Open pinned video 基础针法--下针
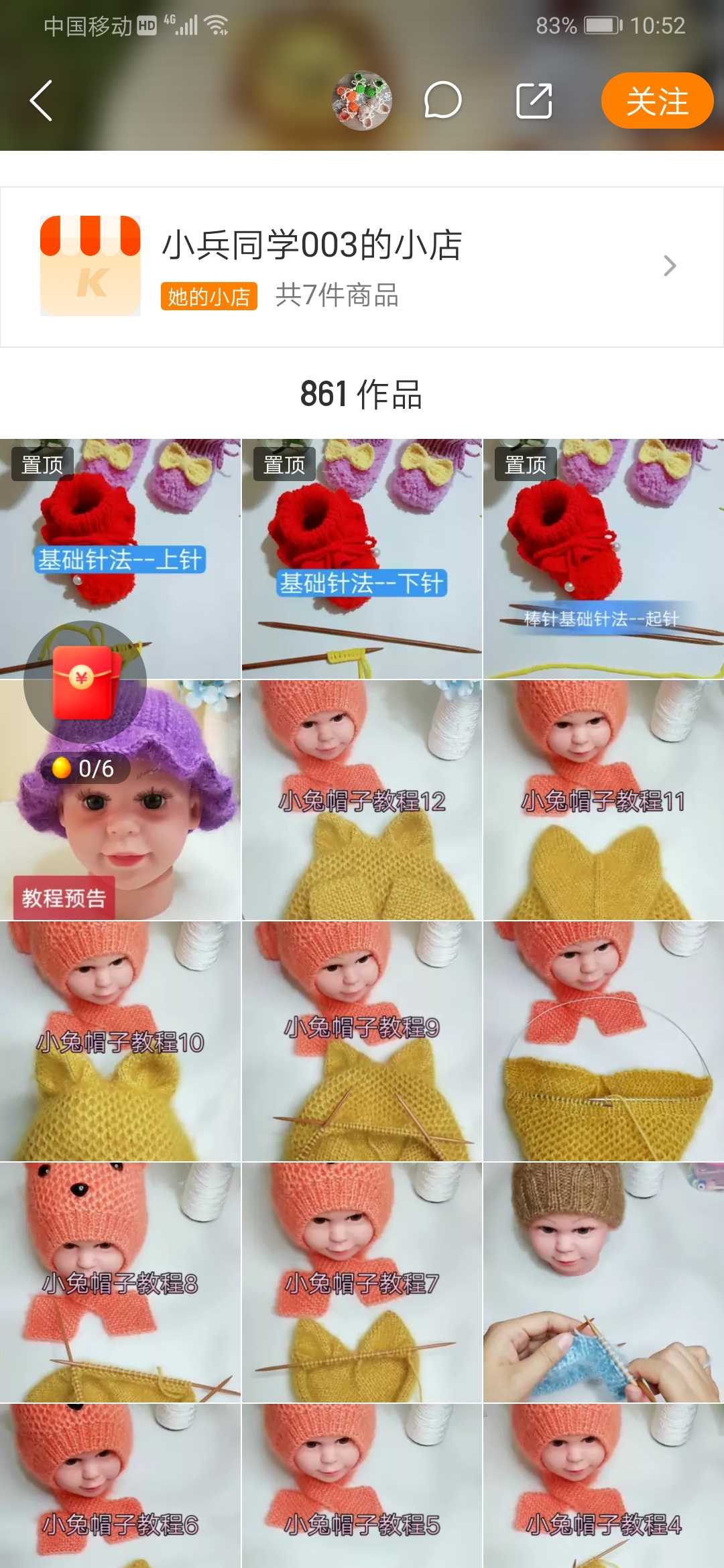Screen dimensions: 724x1568 361,559
